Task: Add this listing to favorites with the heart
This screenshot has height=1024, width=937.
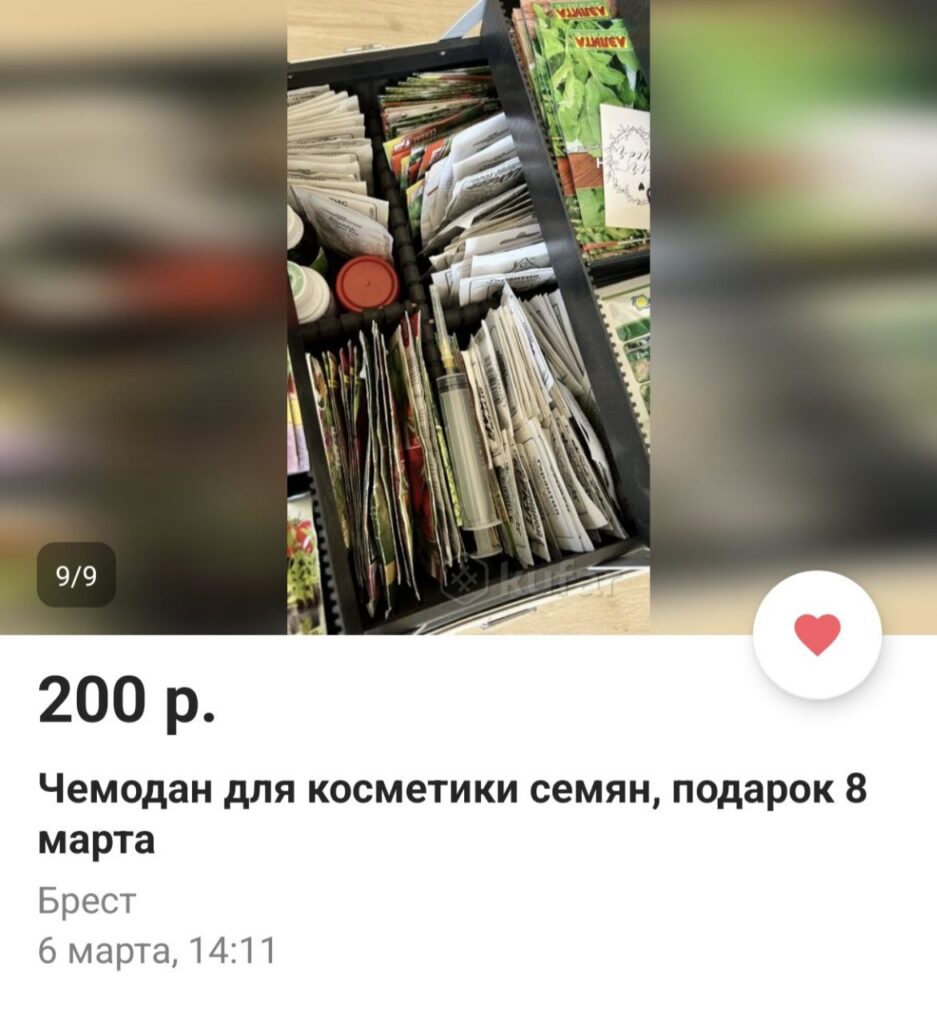Action: click(817, 635)
